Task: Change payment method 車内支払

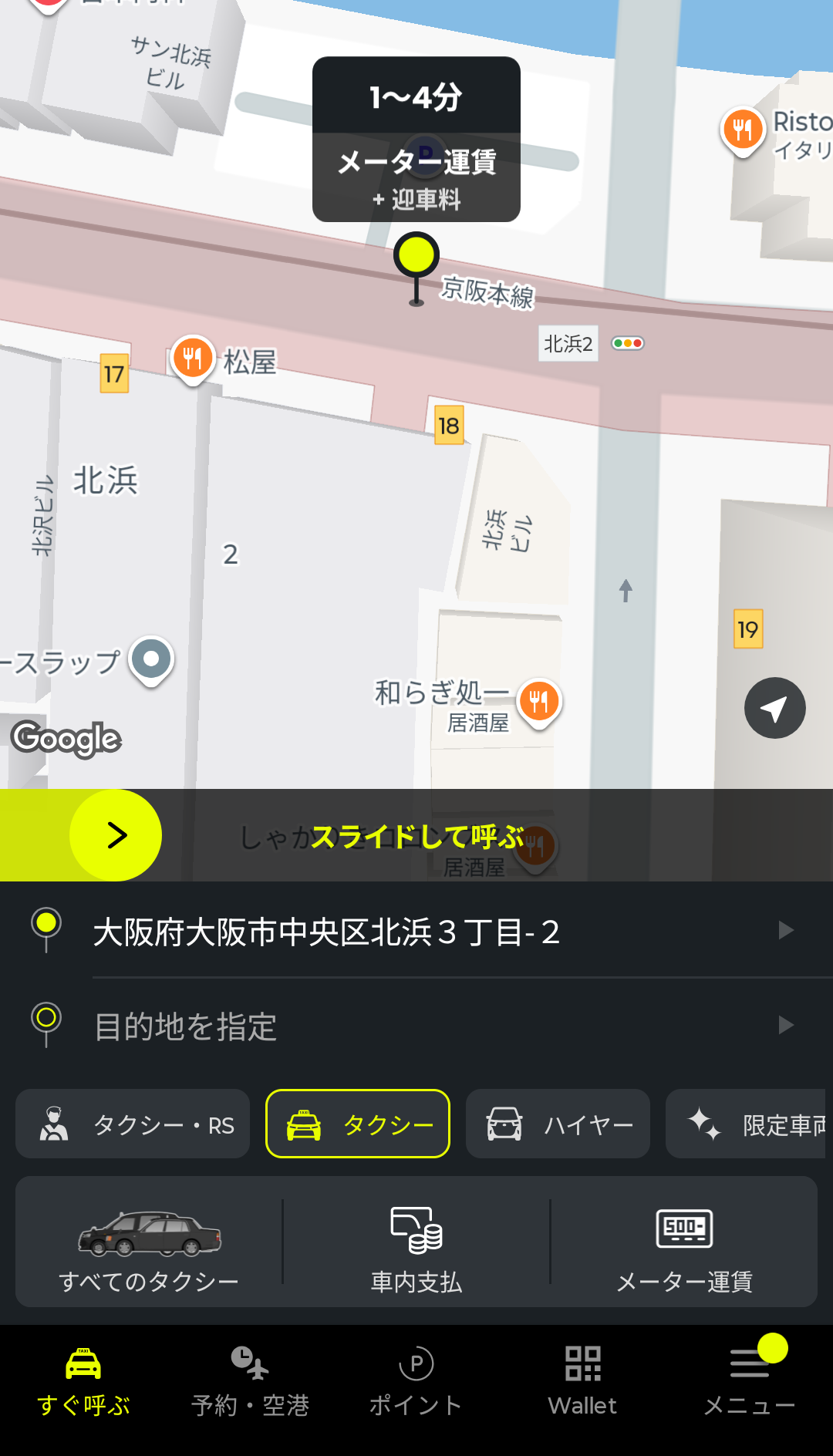Action: point(416,1242)
